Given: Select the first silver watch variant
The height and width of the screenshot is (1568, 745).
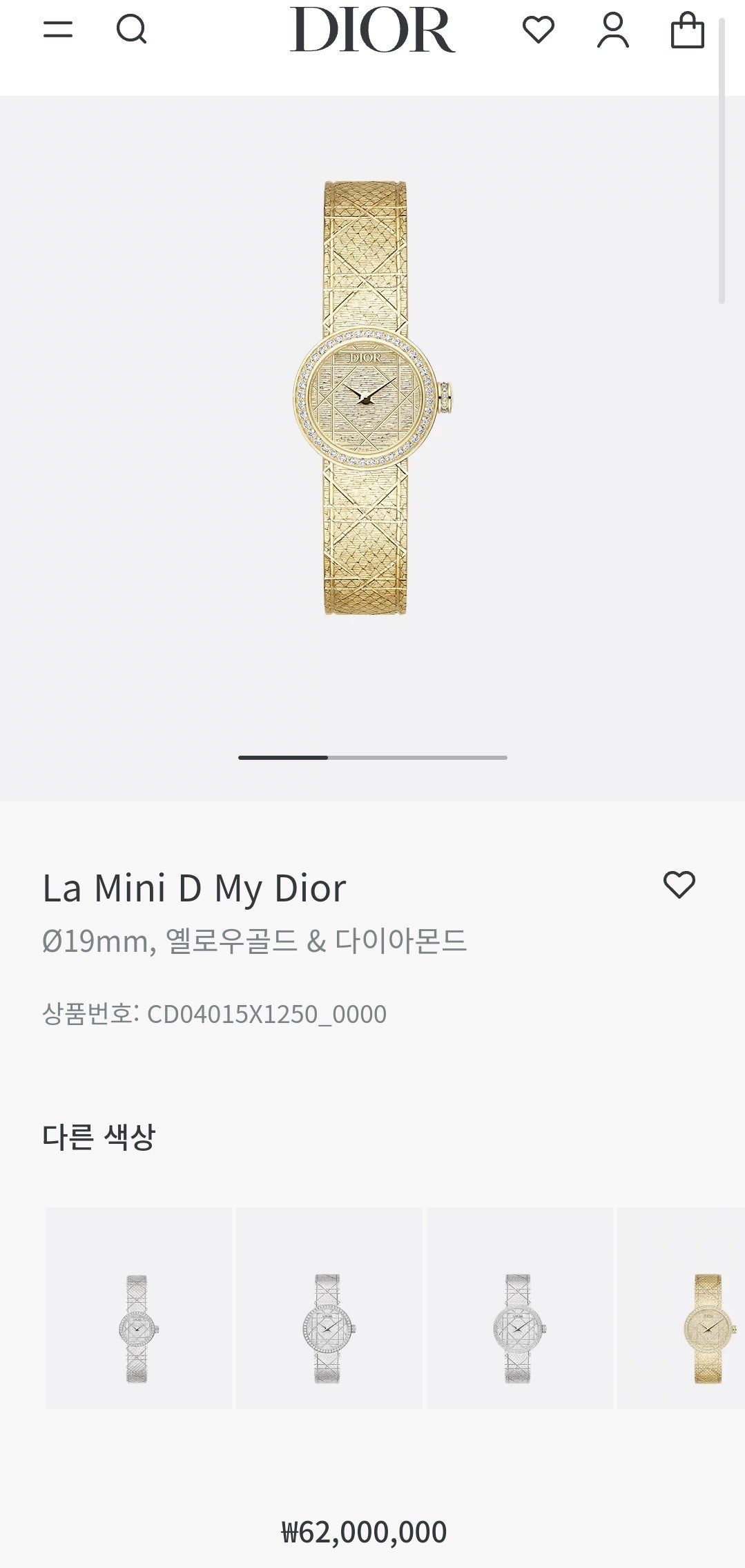Looking at the screenshot, I should coord(138,1328).
